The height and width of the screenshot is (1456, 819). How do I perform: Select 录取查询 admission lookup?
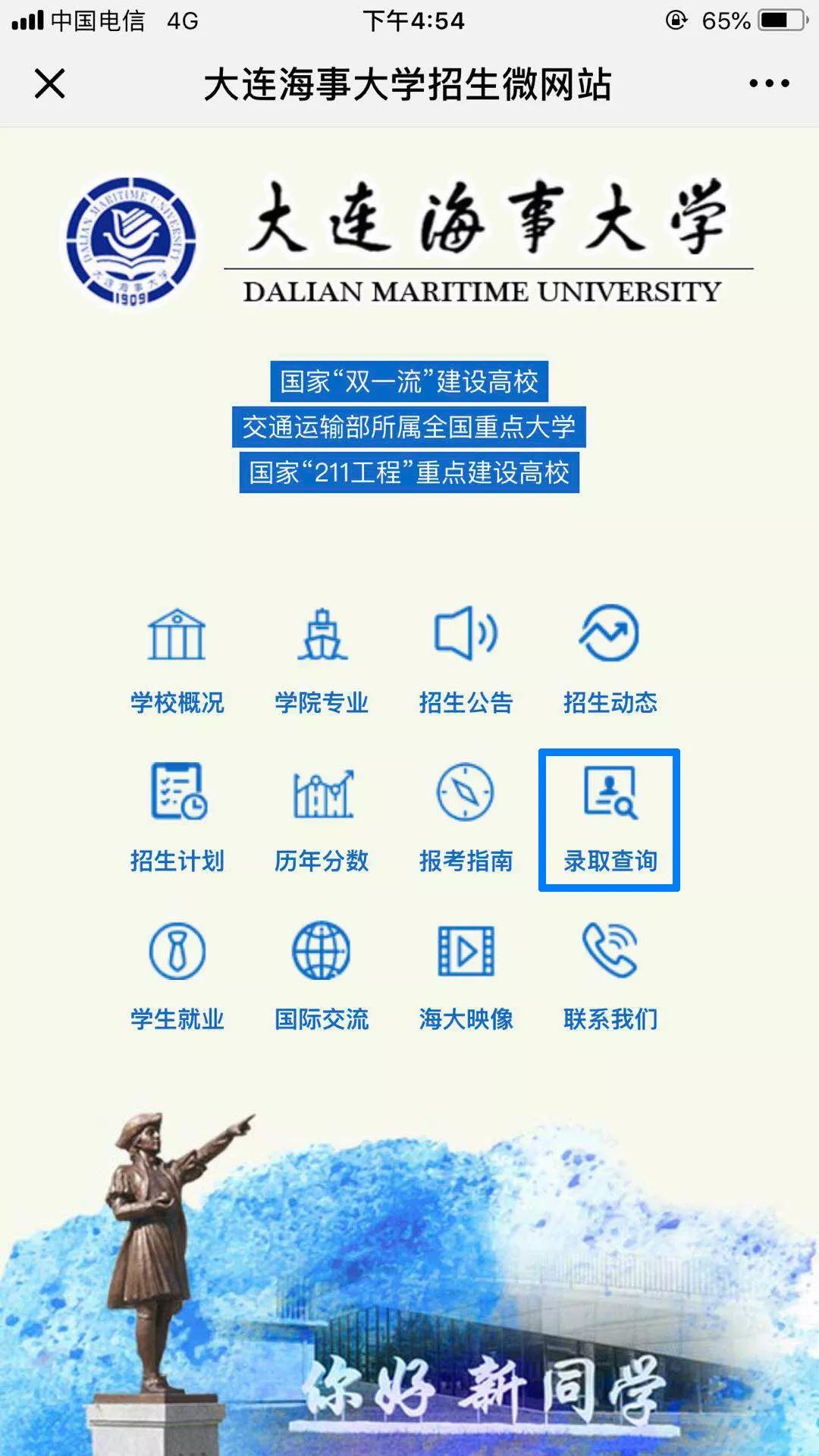click(610, 819)
